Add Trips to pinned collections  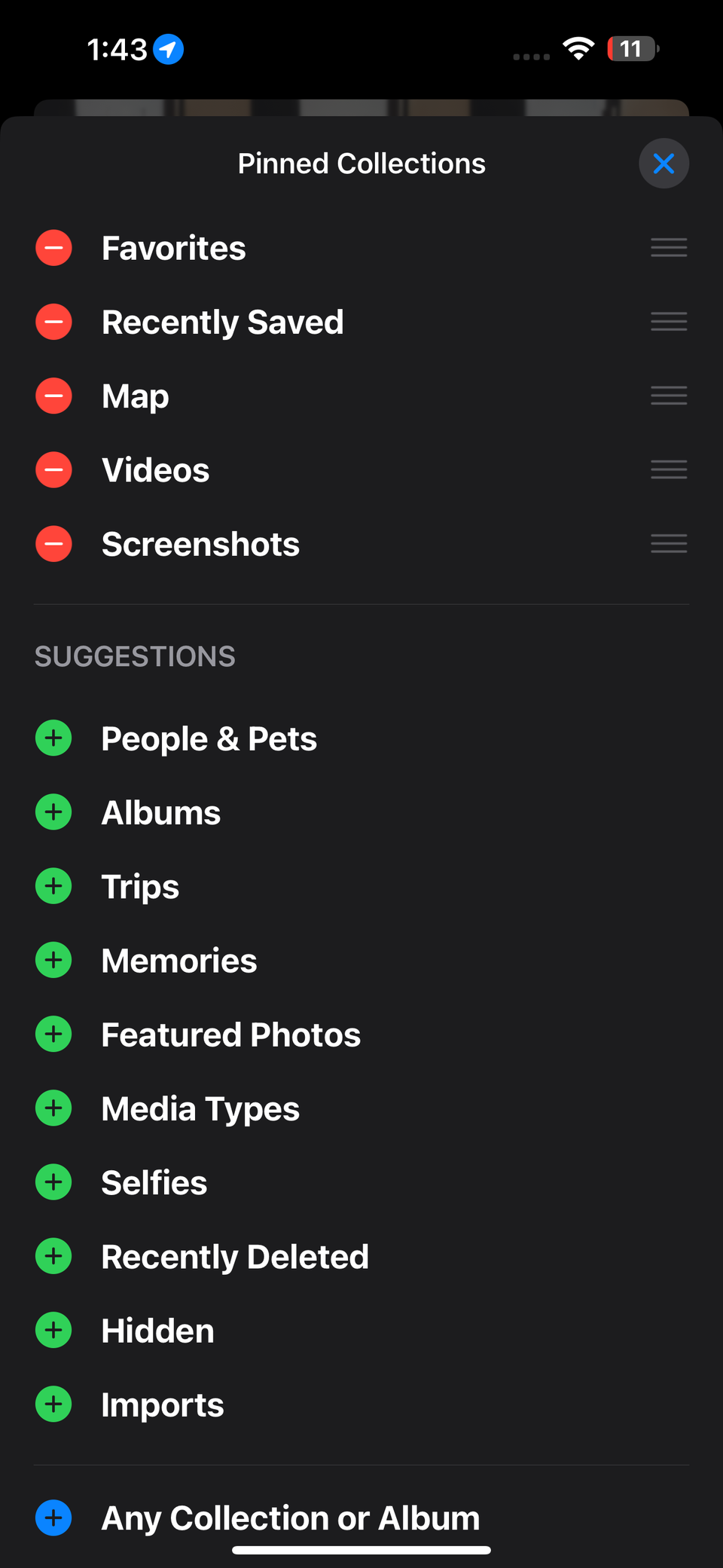pos(53,885)
